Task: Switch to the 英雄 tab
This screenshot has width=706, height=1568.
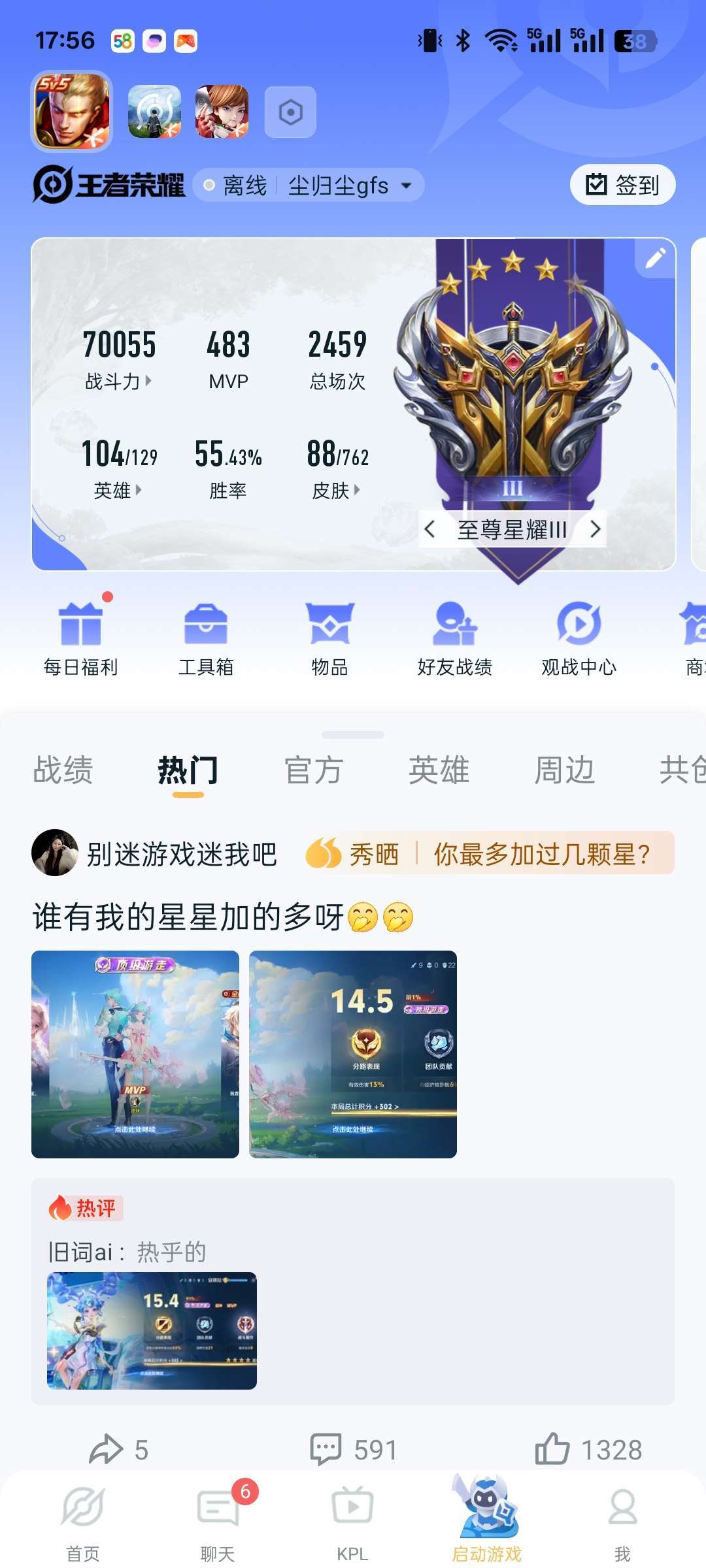Action: pos(439,770)
